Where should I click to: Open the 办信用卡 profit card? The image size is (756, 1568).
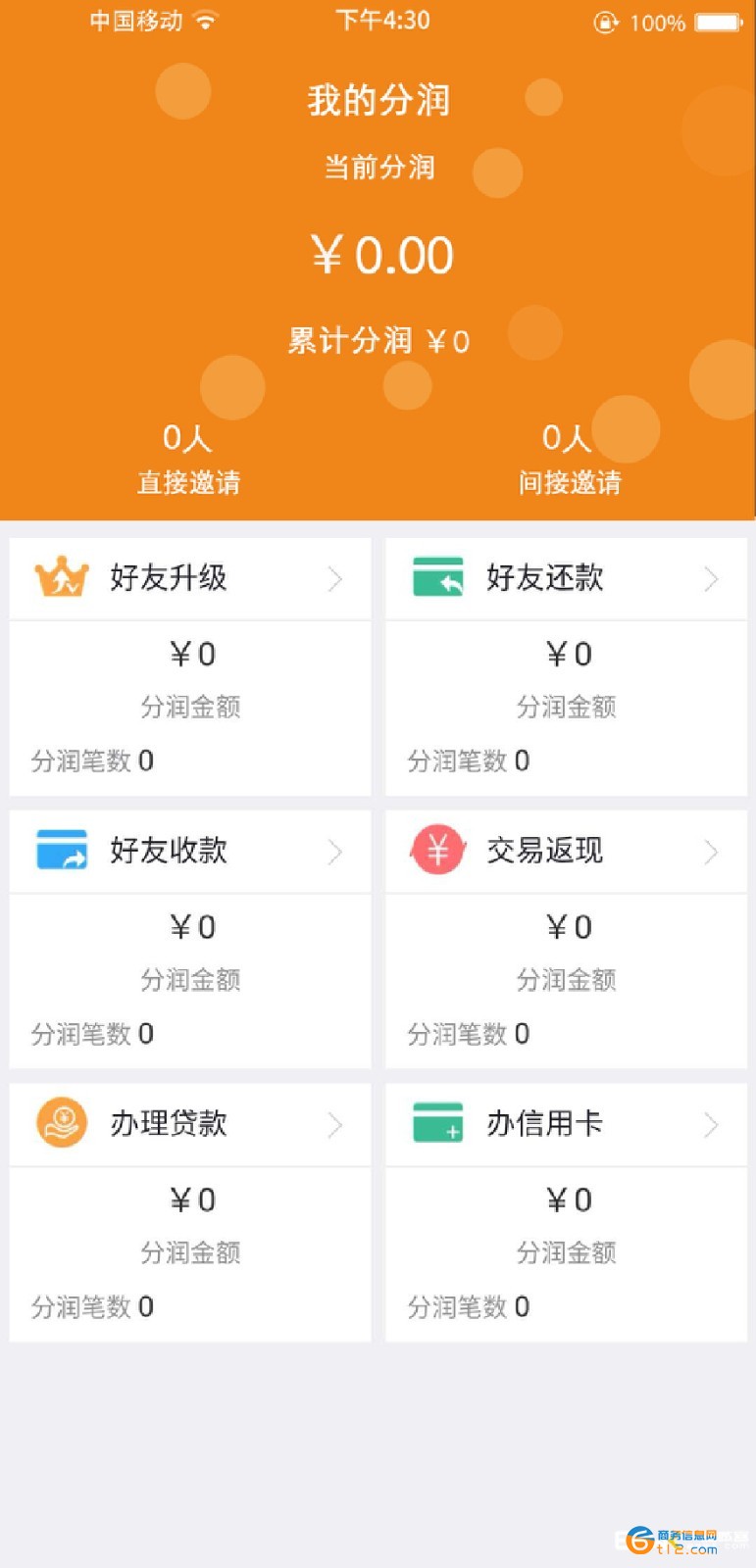pos(566,1124)
